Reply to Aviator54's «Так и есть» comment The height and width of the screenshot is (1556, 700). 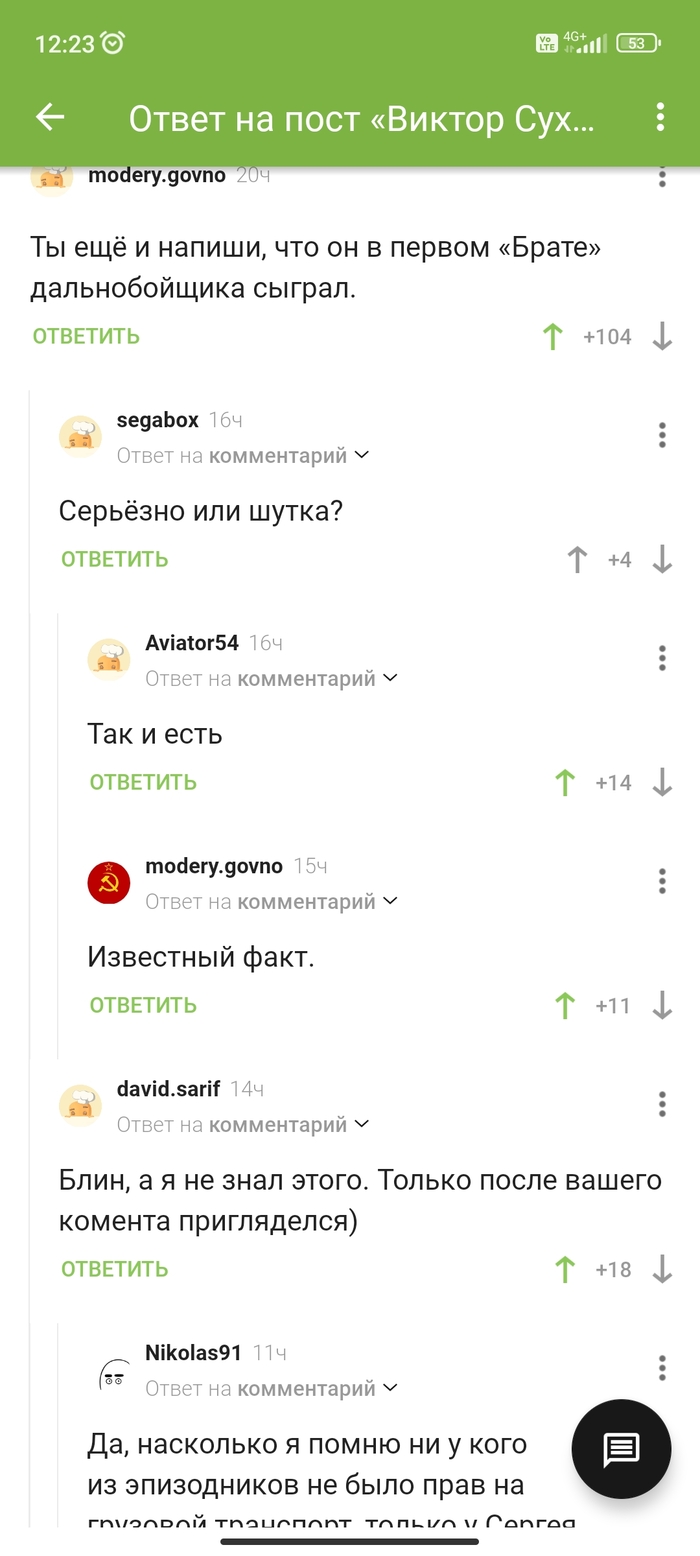coord(143,782)
